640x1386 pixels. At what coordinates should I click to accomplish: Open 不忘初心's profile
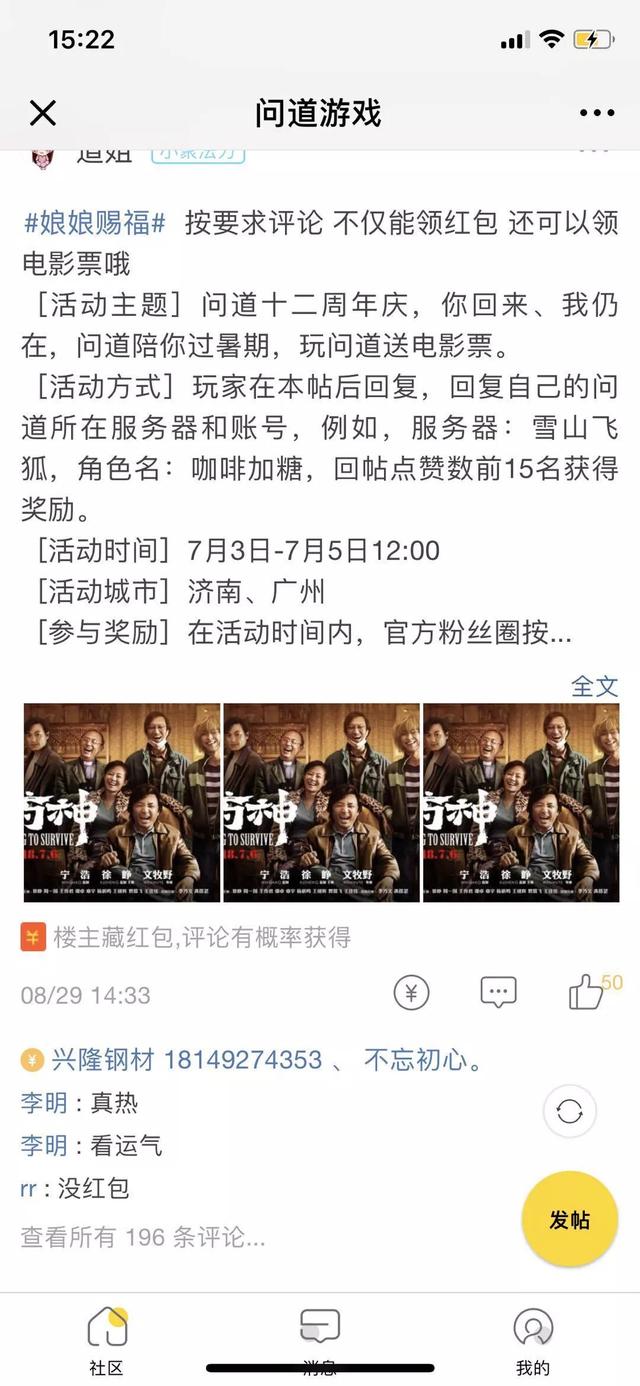pyautogui.click(x=422, y=1060)
